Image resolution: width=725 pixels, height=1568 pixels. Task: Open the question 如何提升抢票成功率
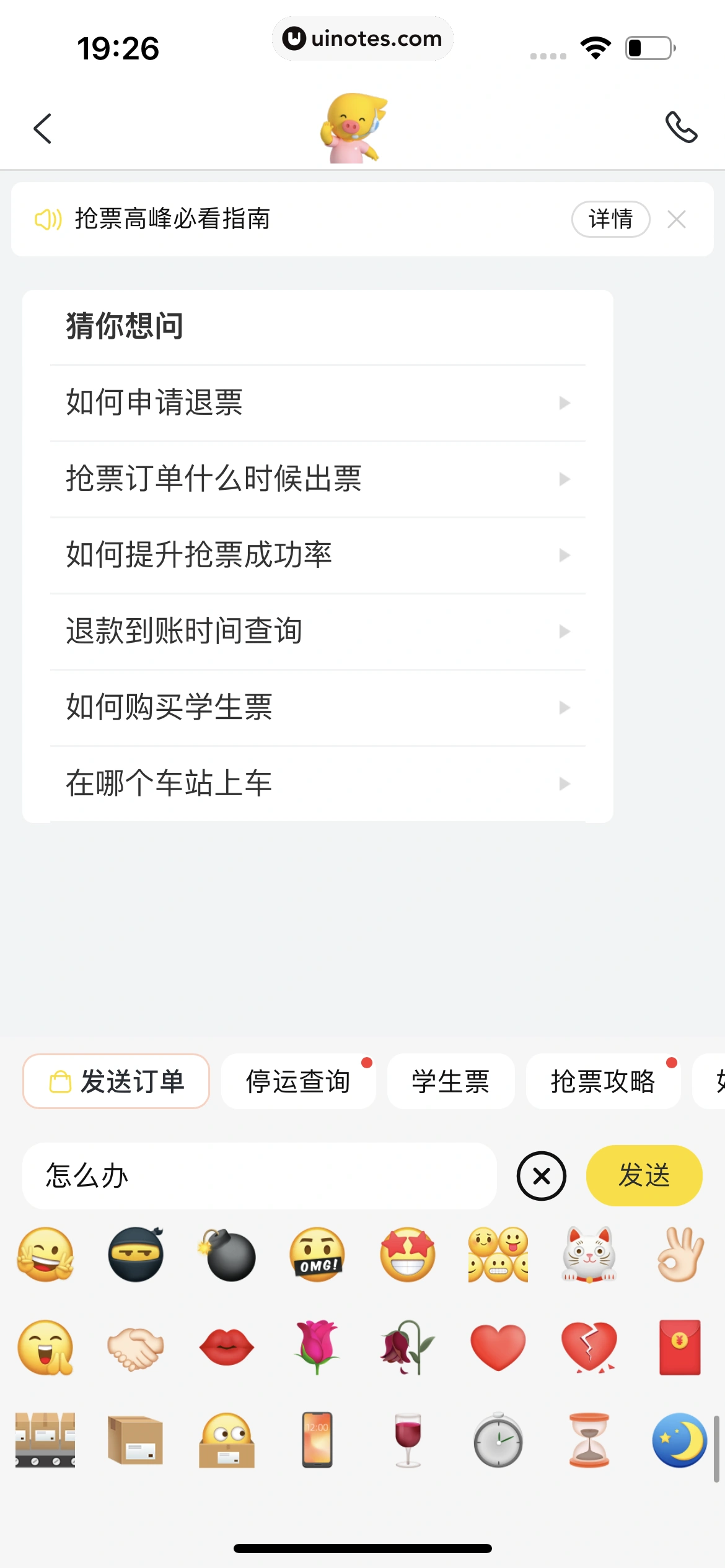click(x=317, y=555)
